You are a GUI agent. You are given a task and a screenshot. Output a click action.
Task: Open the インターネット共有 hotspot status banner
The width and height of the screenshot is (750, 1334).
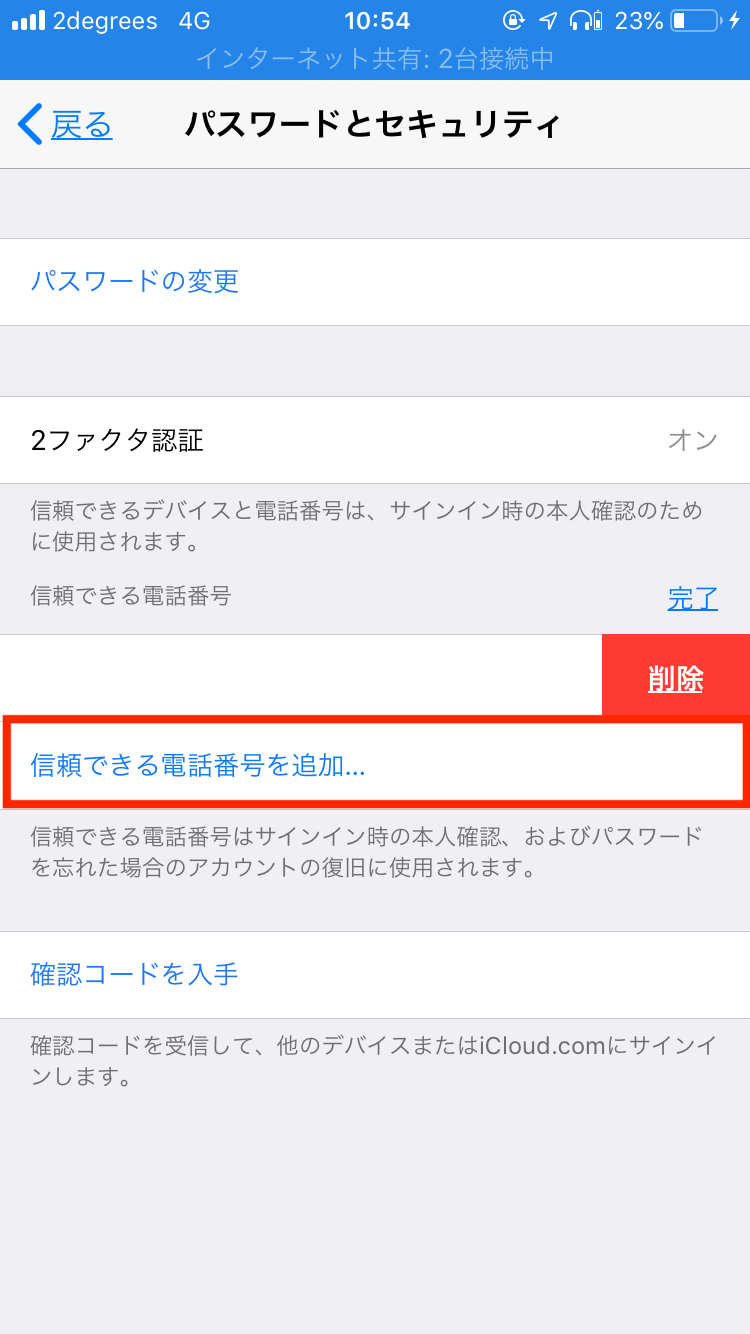click(375, 59)
